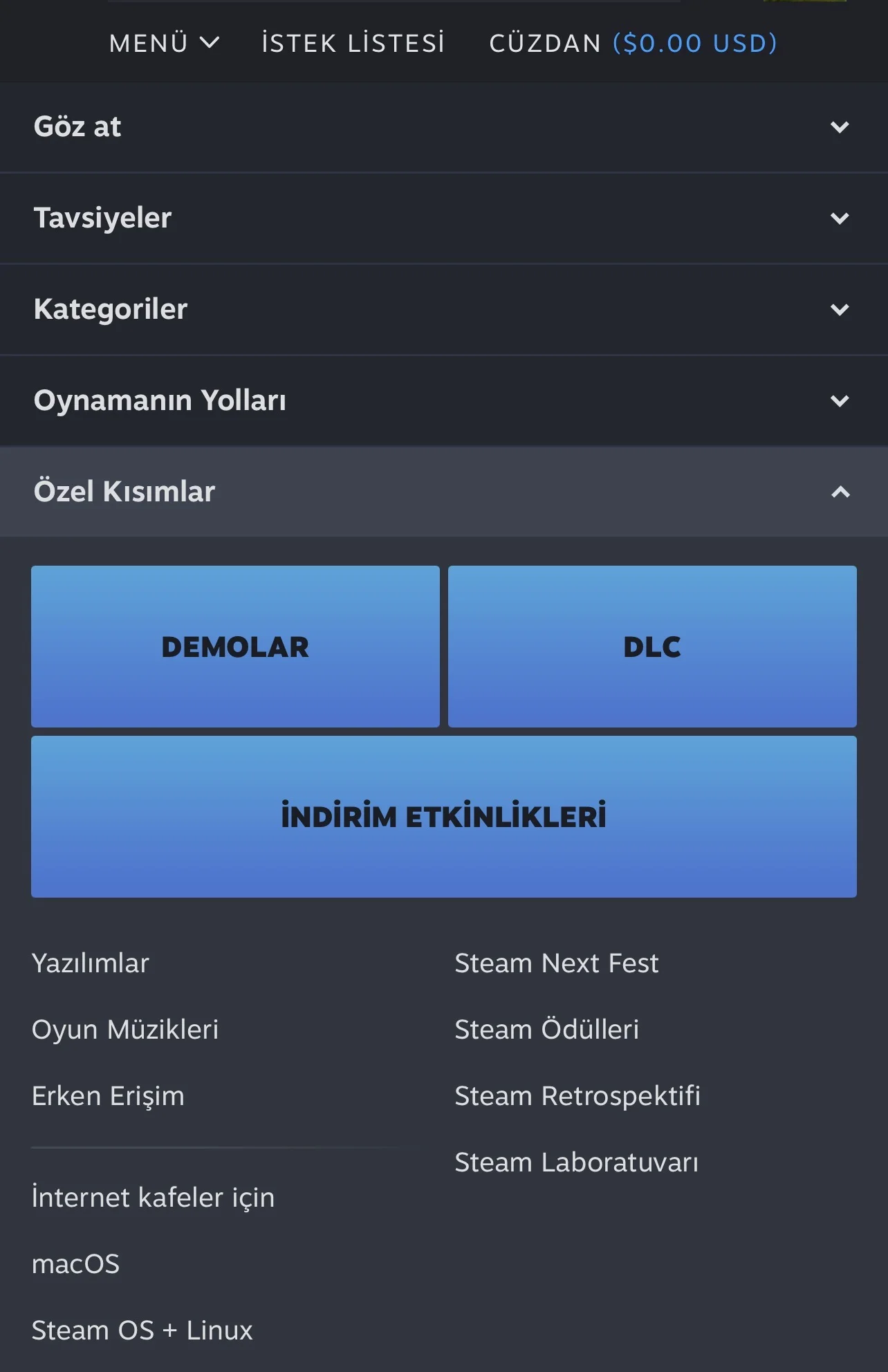Viewport: 888px width, 1372px height.
Task: Open Steam Ödülleri
Action: [546, 1030]
